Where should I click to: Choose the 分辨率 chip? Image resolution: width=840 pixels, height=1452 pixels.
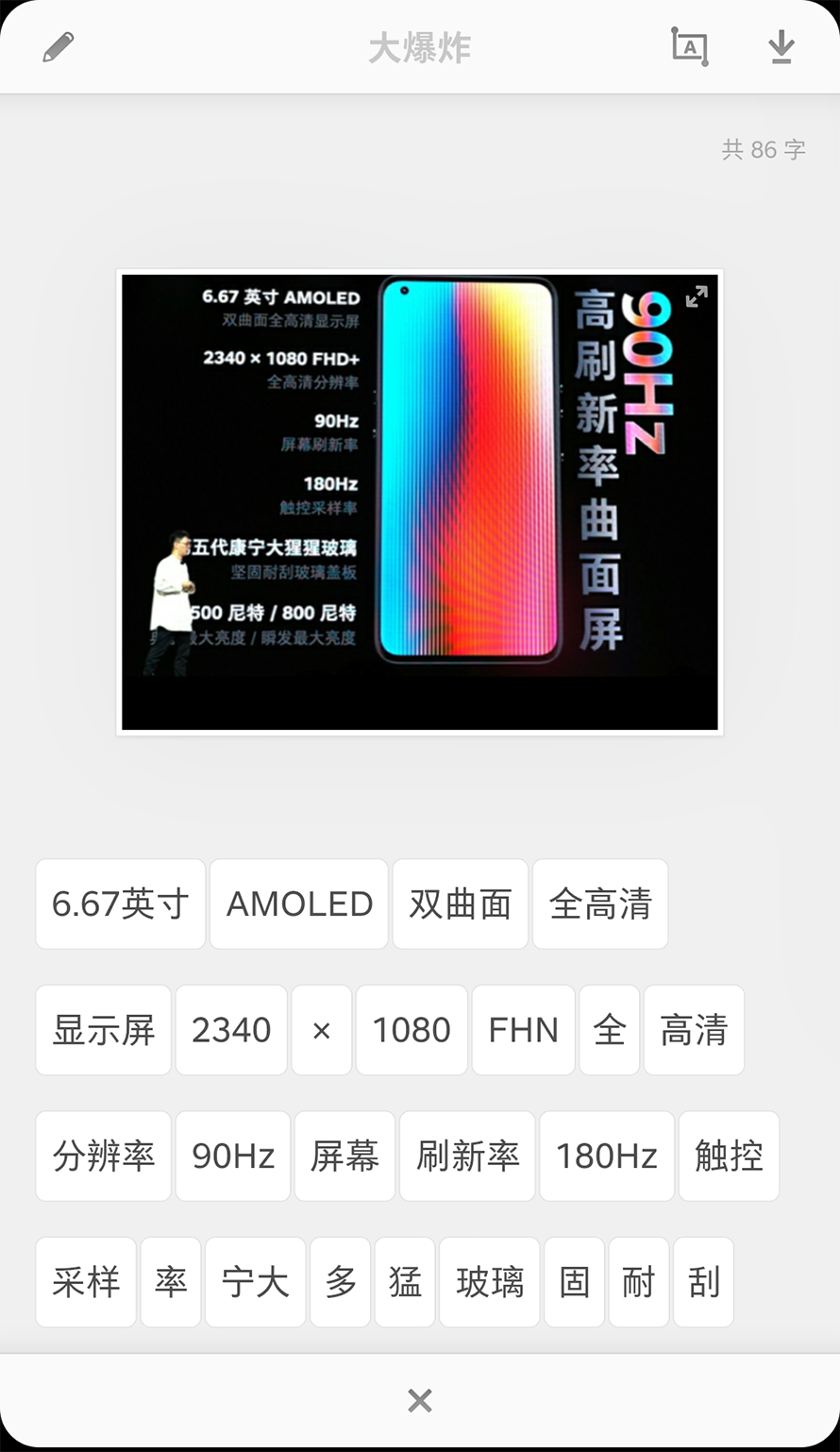point(104,1156)
